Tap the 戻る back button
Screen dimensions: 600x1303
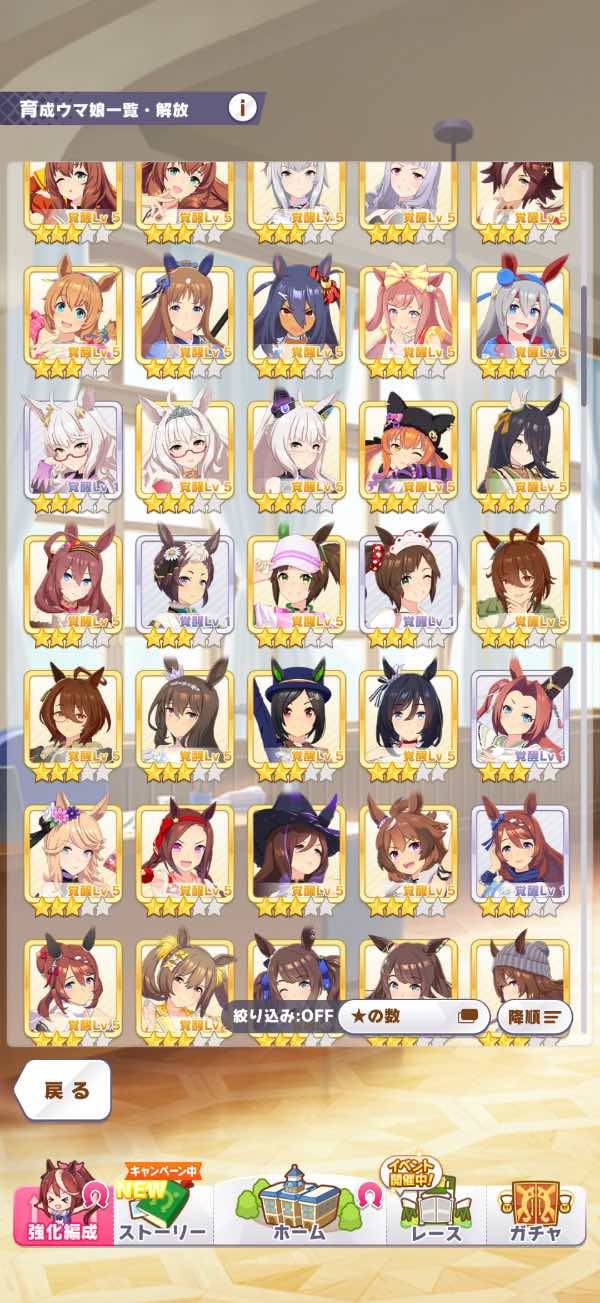click(64, 1090)
